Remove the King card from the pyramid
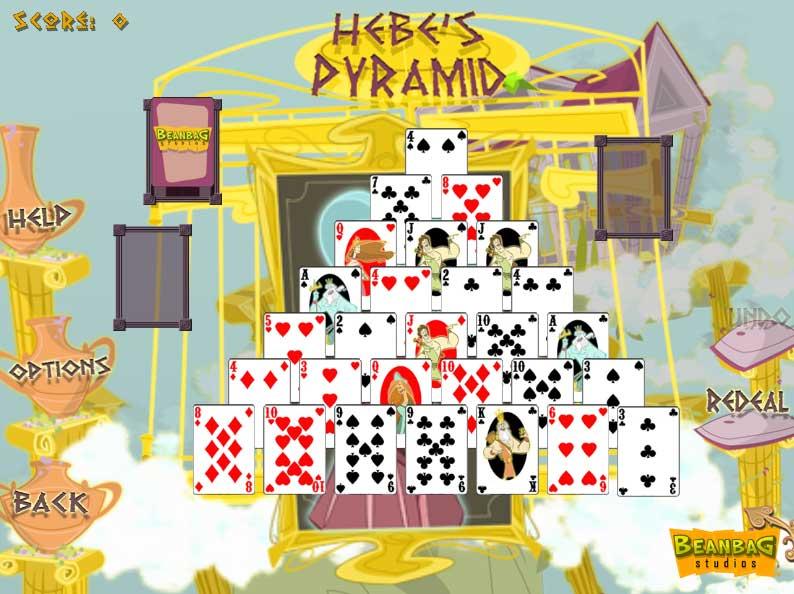This screenshot has height=594, width=794. point(507,450)
